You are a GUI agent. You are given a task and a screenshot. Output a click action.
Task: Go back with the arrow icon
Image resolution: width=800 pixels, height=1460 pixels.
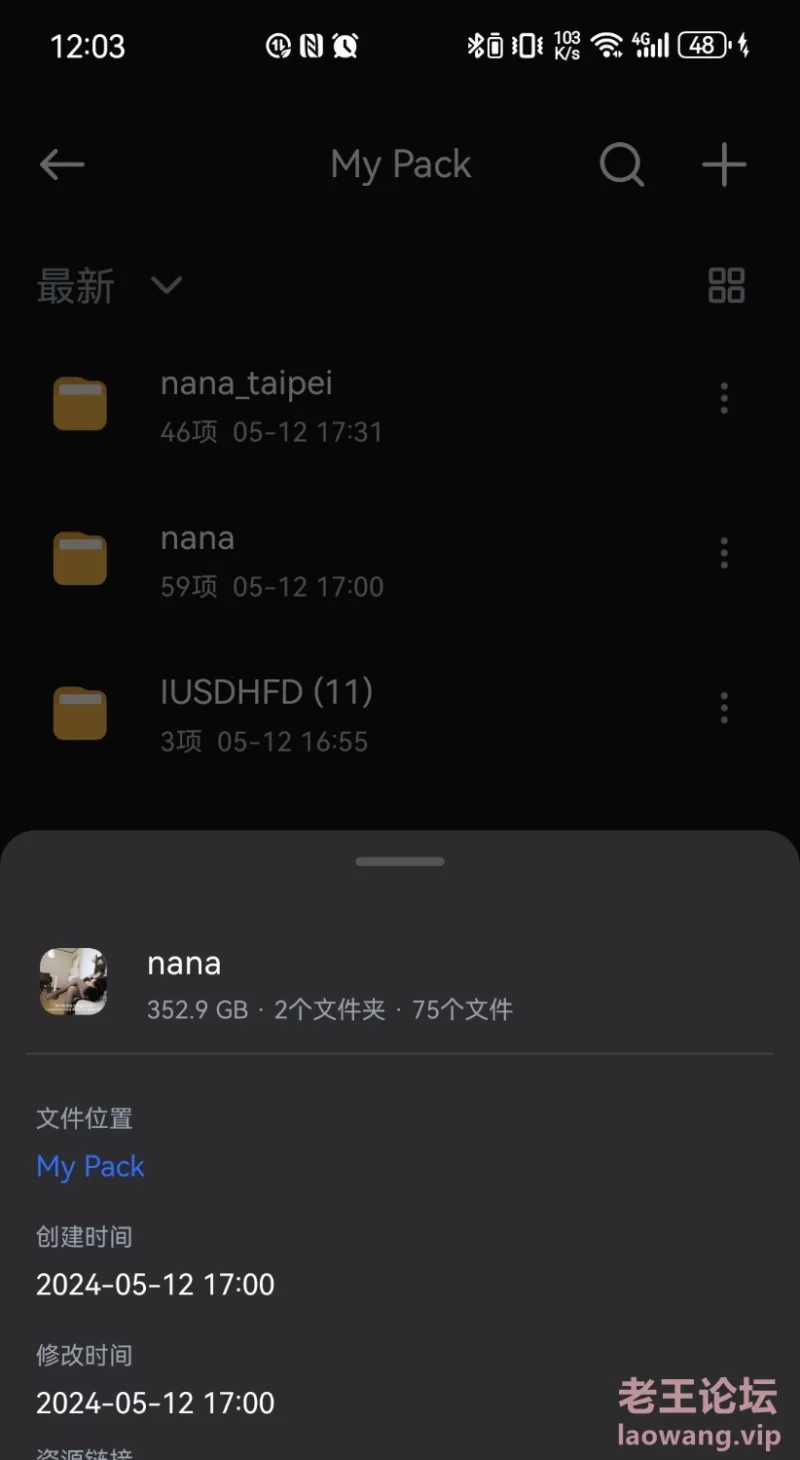[x=62, y=165]
